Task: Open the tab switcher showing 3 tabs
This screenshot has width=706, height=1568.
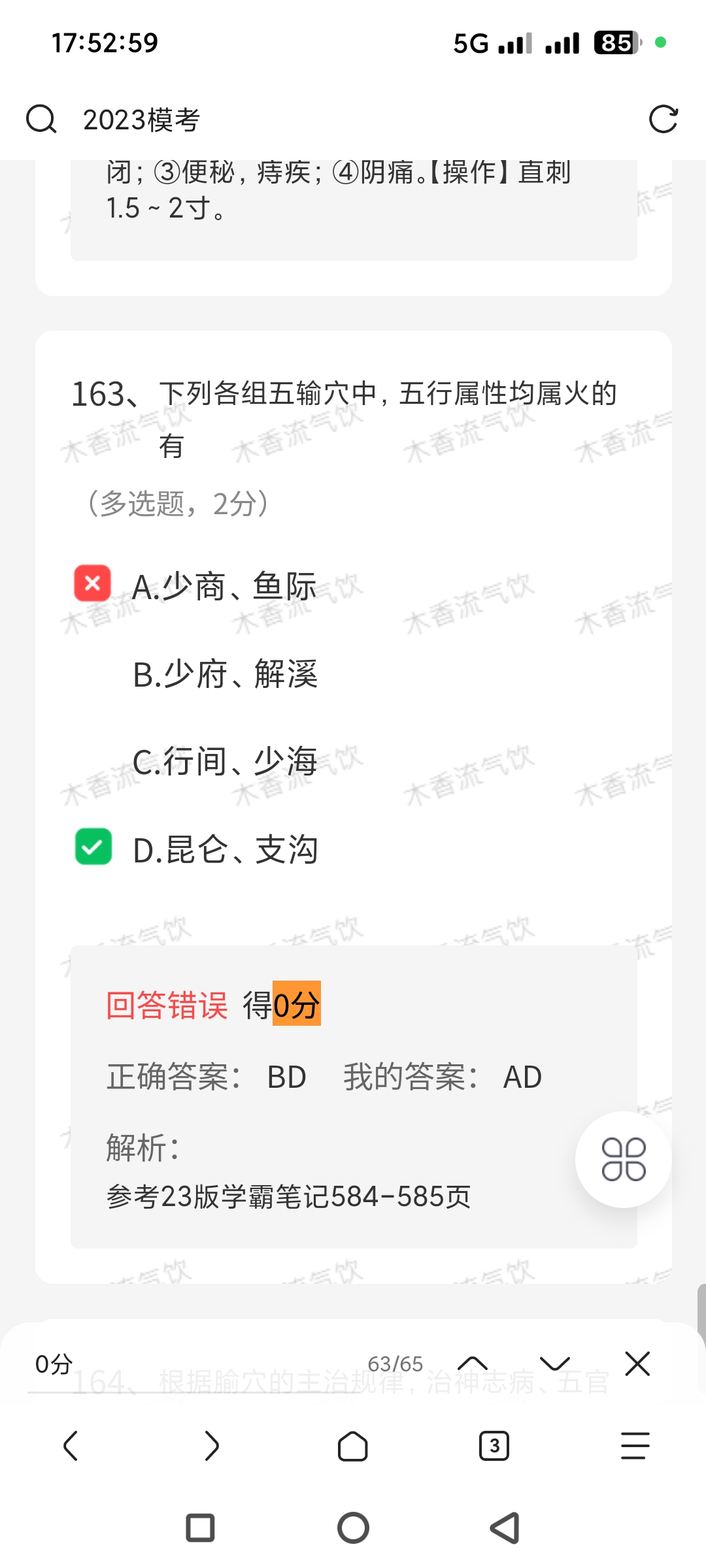Action: click(x=494, y=1446)
